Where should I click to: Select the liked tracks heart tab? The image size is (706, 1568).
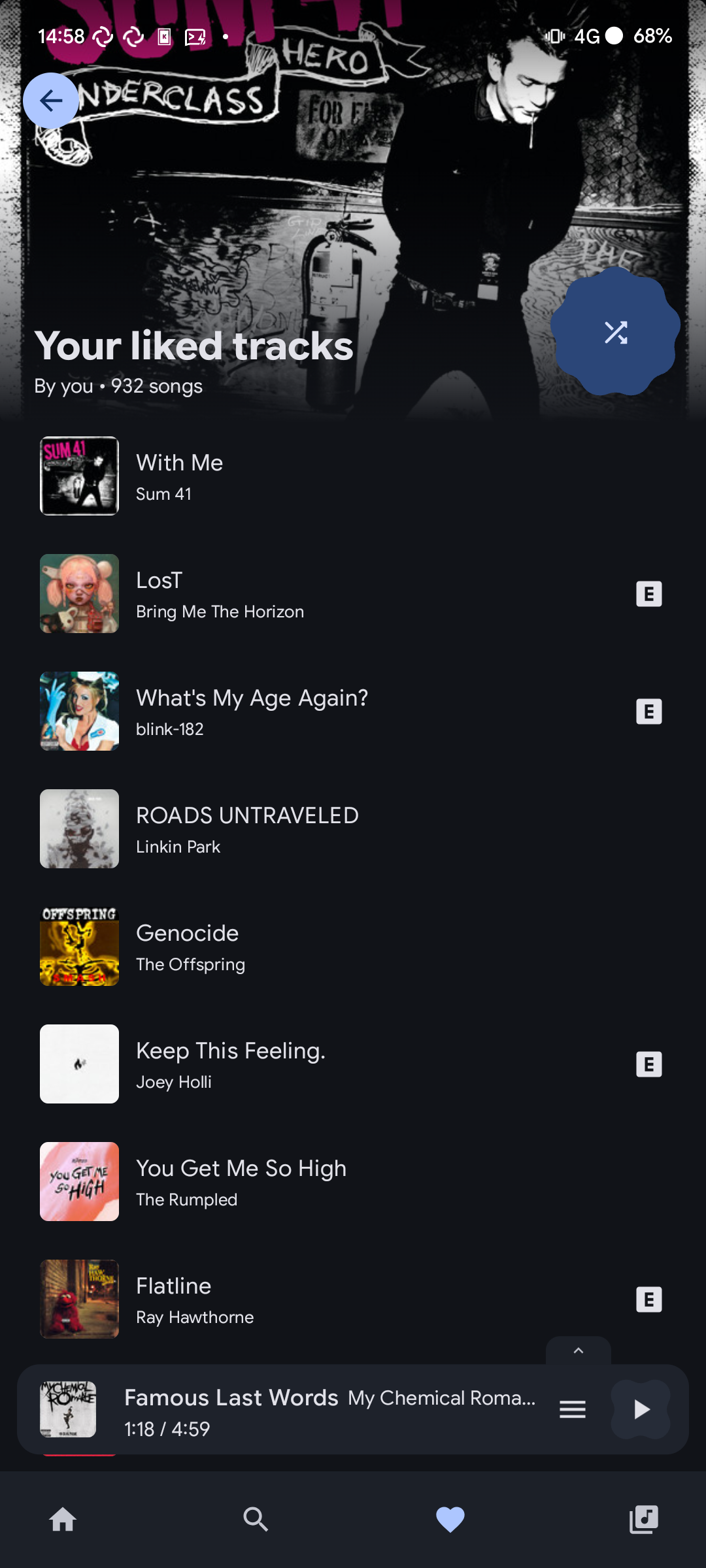pos(450,1520)
